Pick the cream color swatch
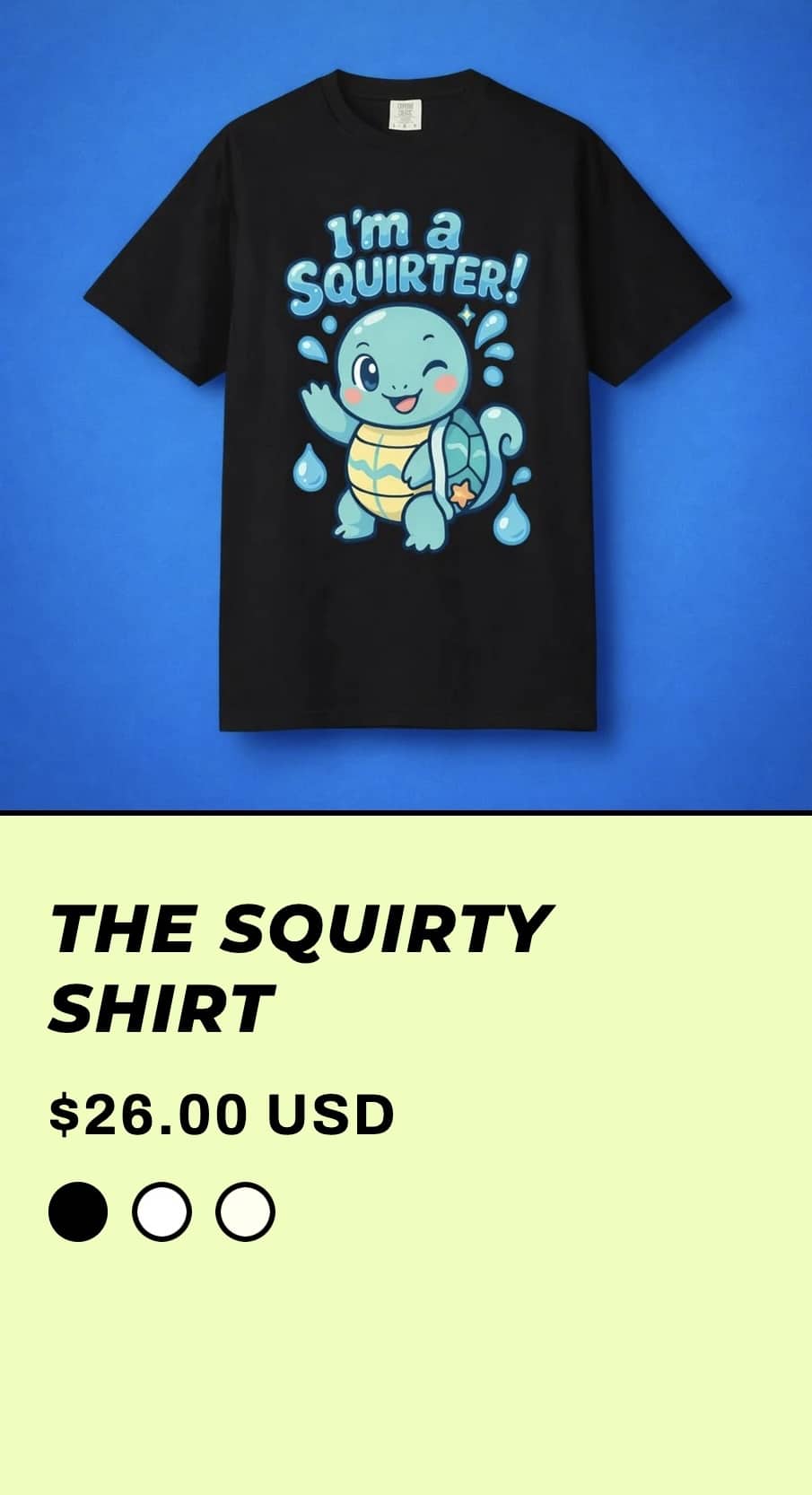 tap(245, 1211)
